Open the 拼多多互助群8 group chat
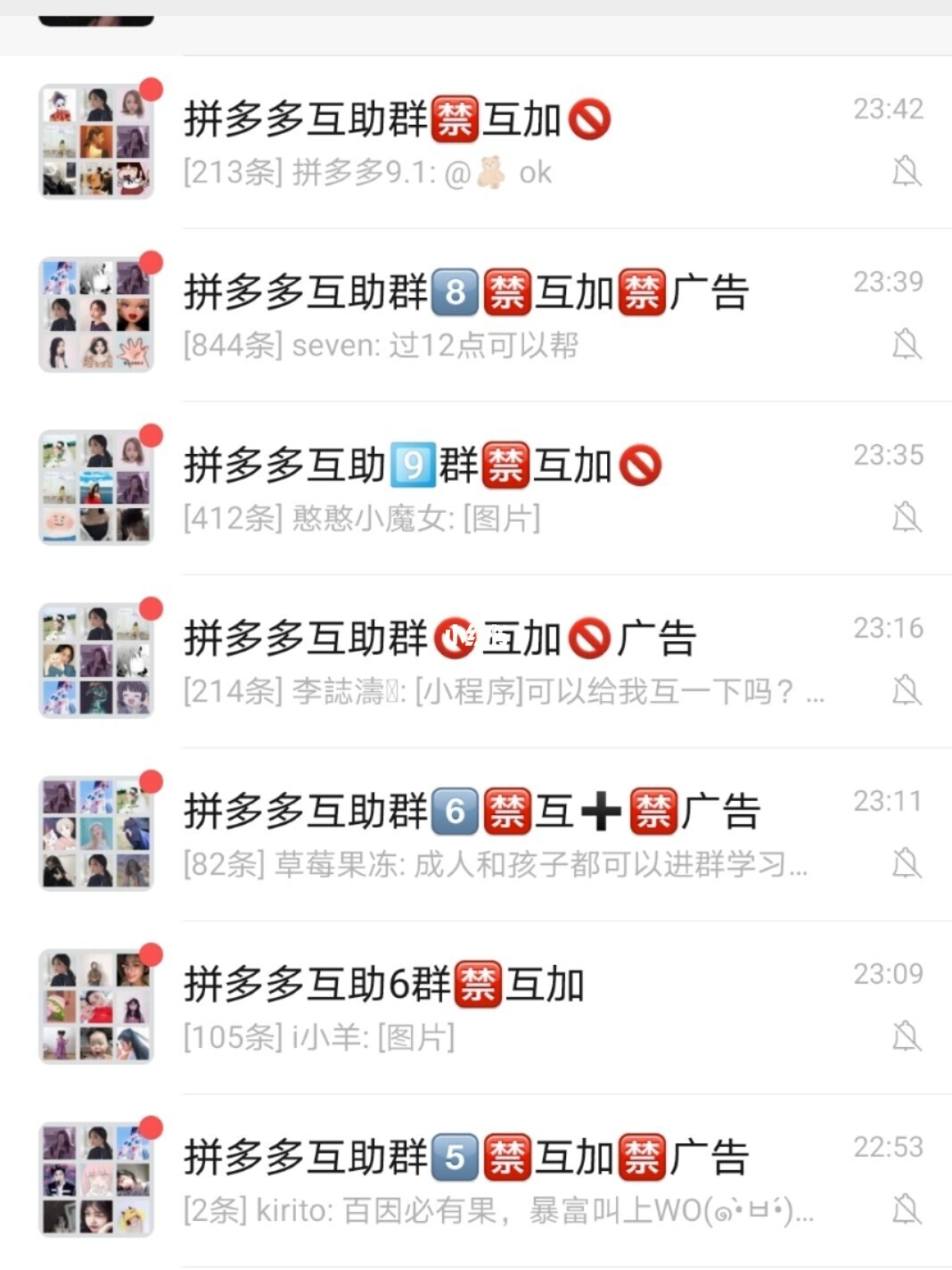 pyautogui.click(x=499, y=316)
